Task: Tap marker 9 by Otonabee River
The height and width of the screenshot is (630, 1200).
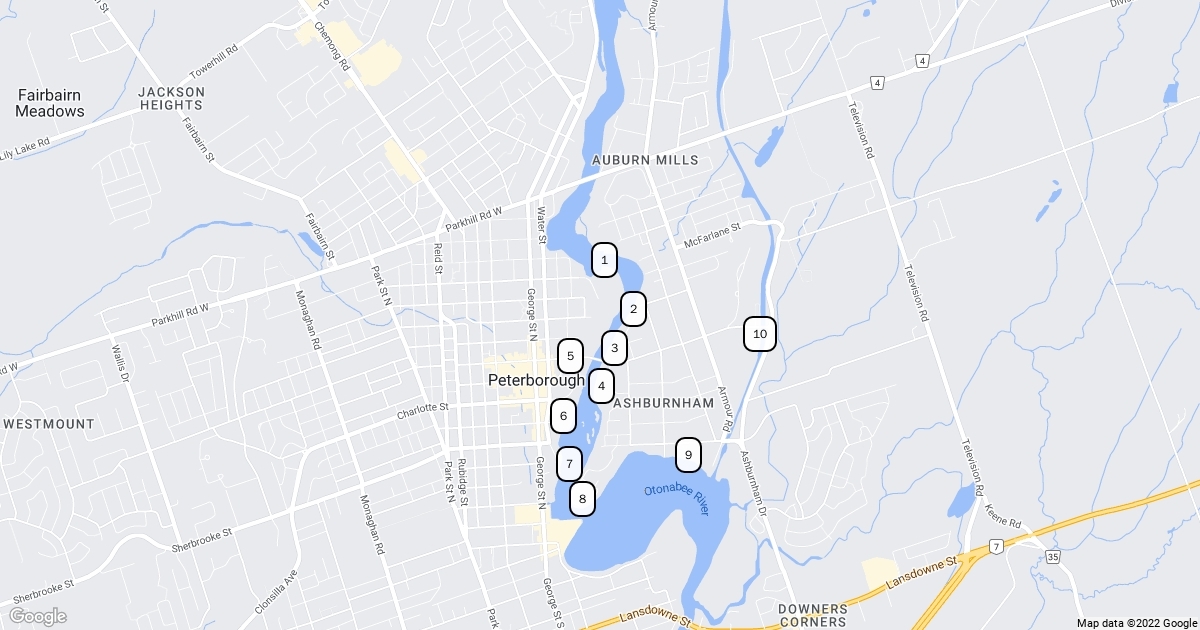Action: point(688,455)
